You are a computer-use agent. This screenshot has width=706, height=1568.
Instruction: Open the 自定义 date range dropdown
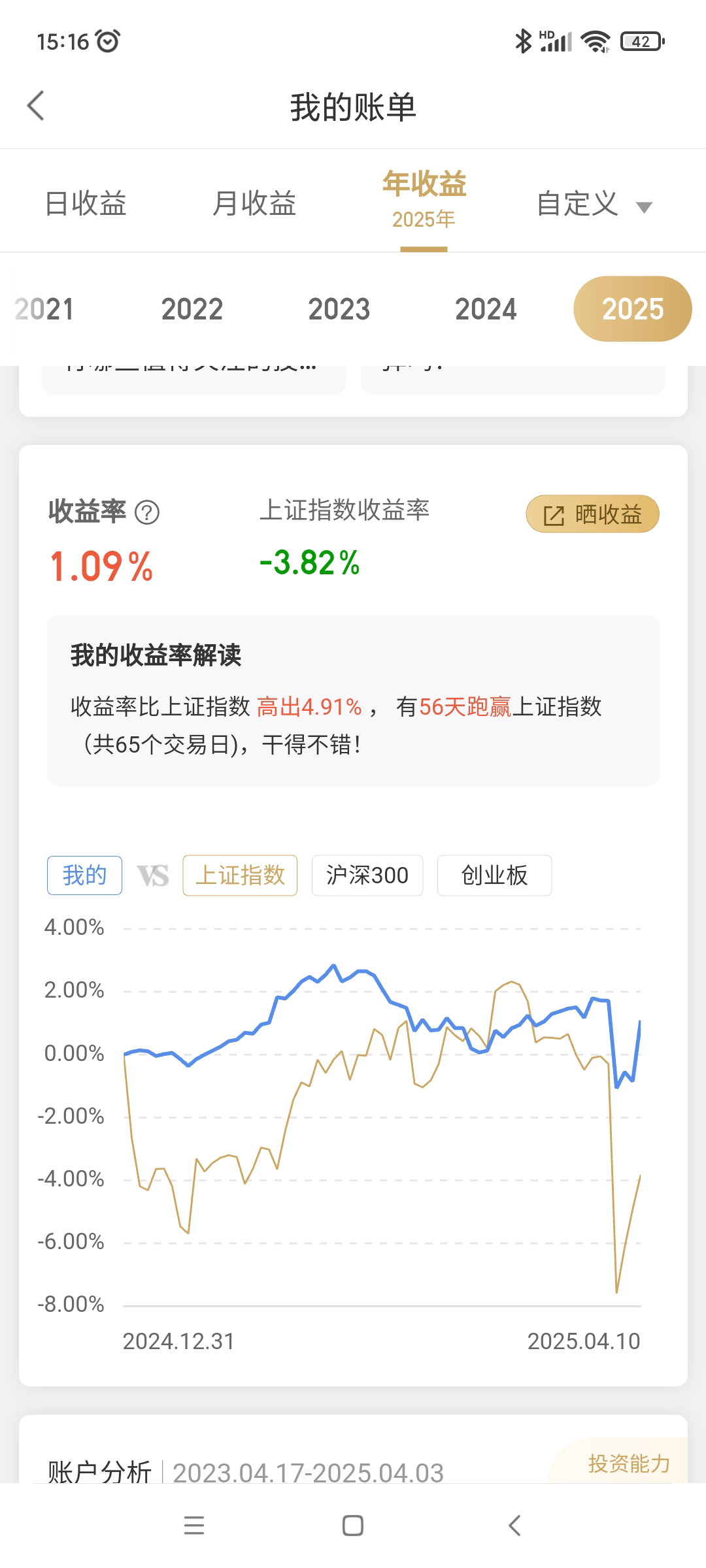click(x=594, y=204)
